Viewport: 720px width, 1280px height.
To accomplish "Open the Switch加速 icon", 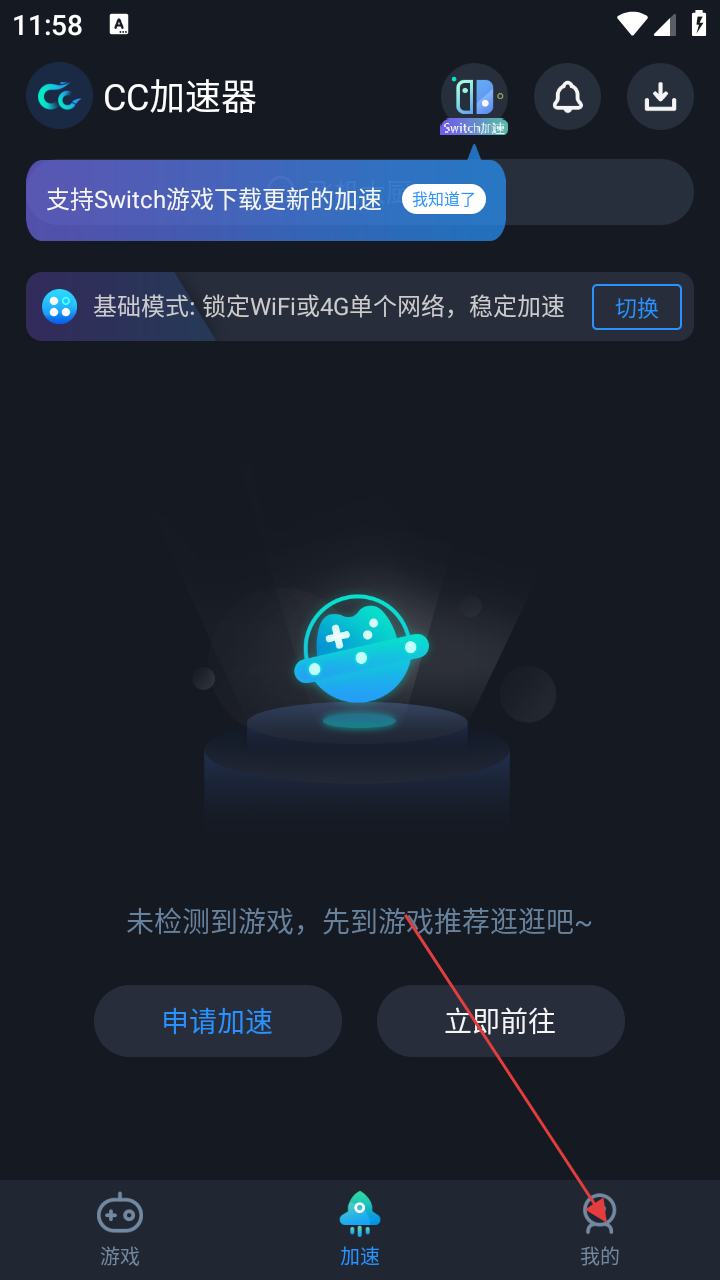I will tap(474, 98).
